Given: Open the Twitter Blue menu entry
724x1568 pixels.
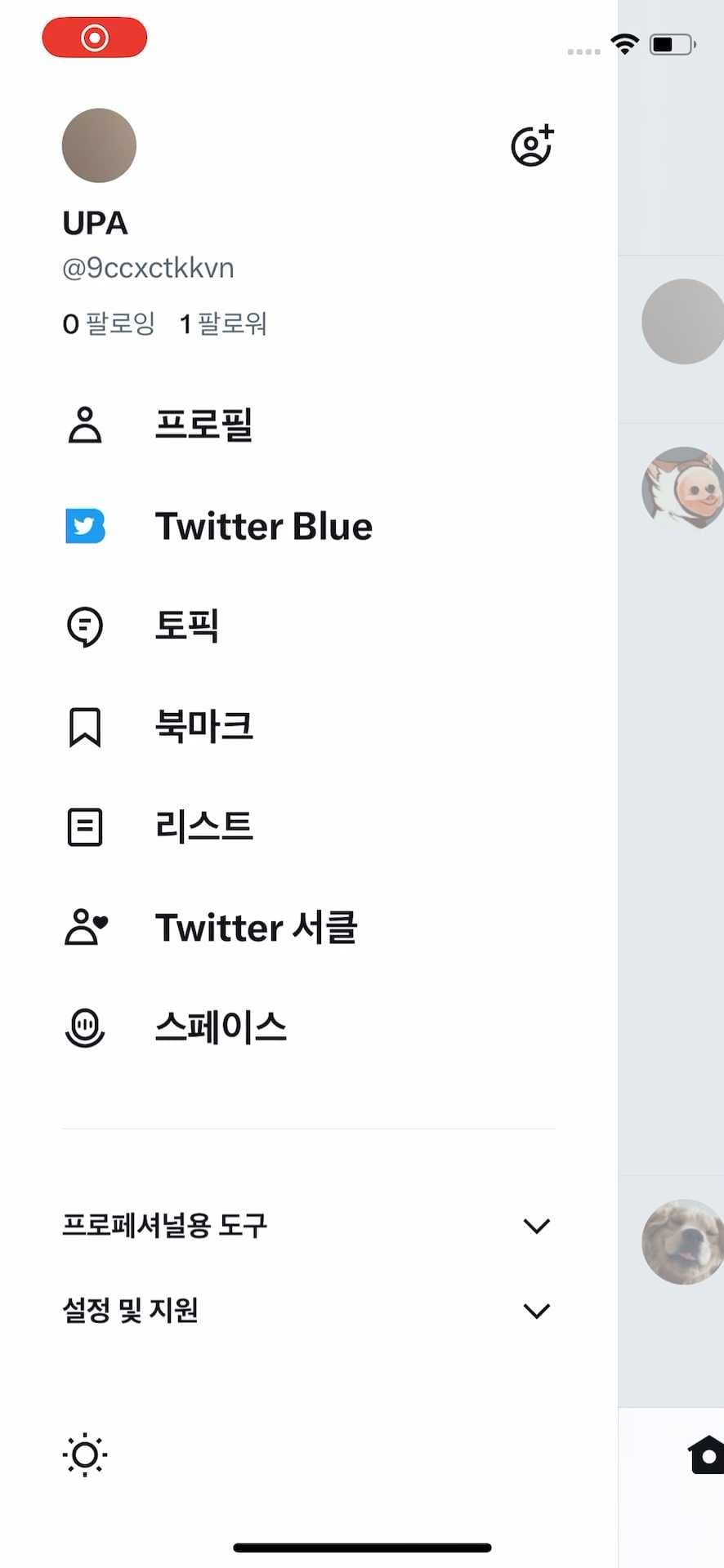Looking at the screenshot, I should click(x=262, y=525).
